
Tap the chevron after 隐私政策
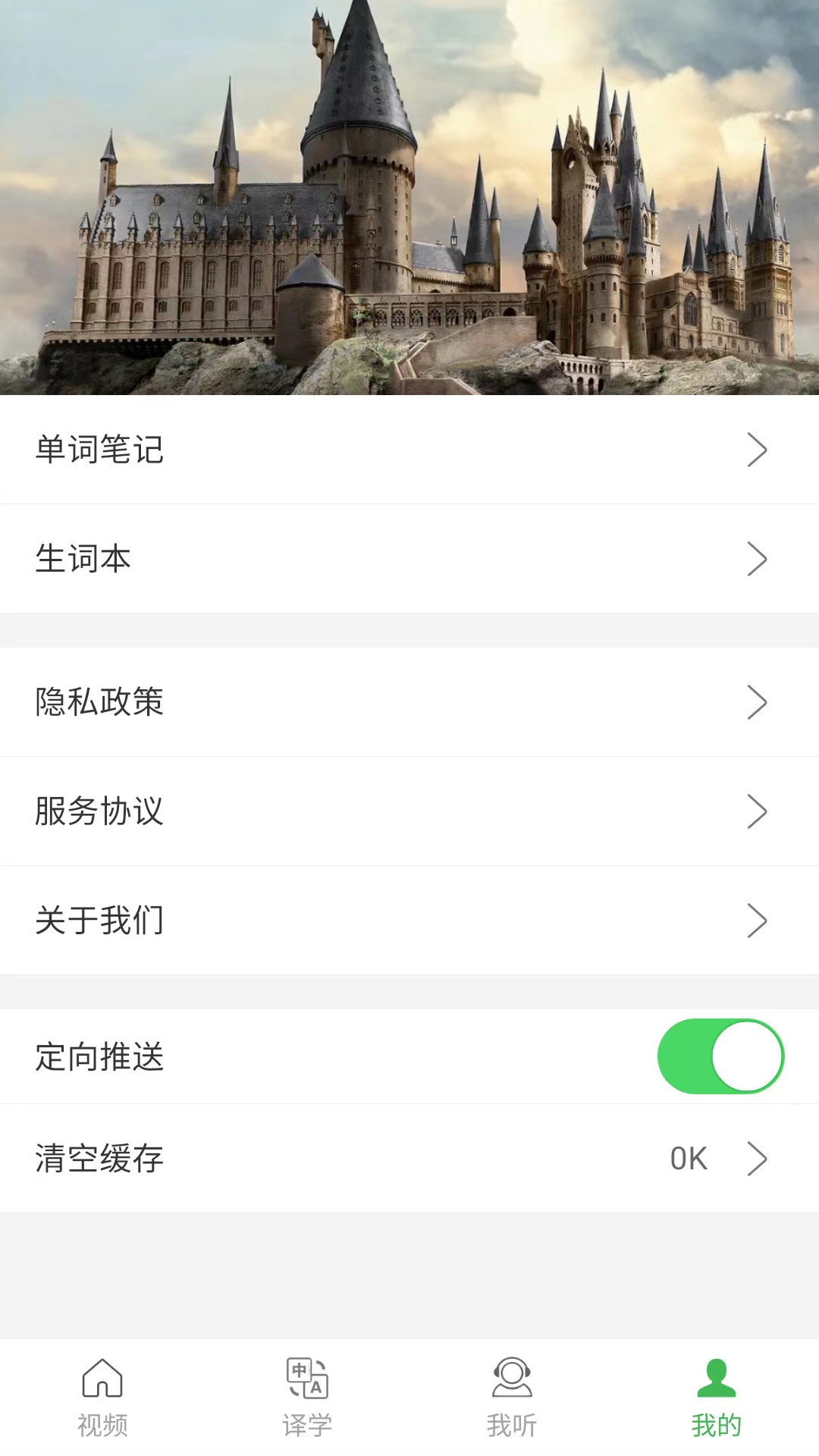pos(757,702)
